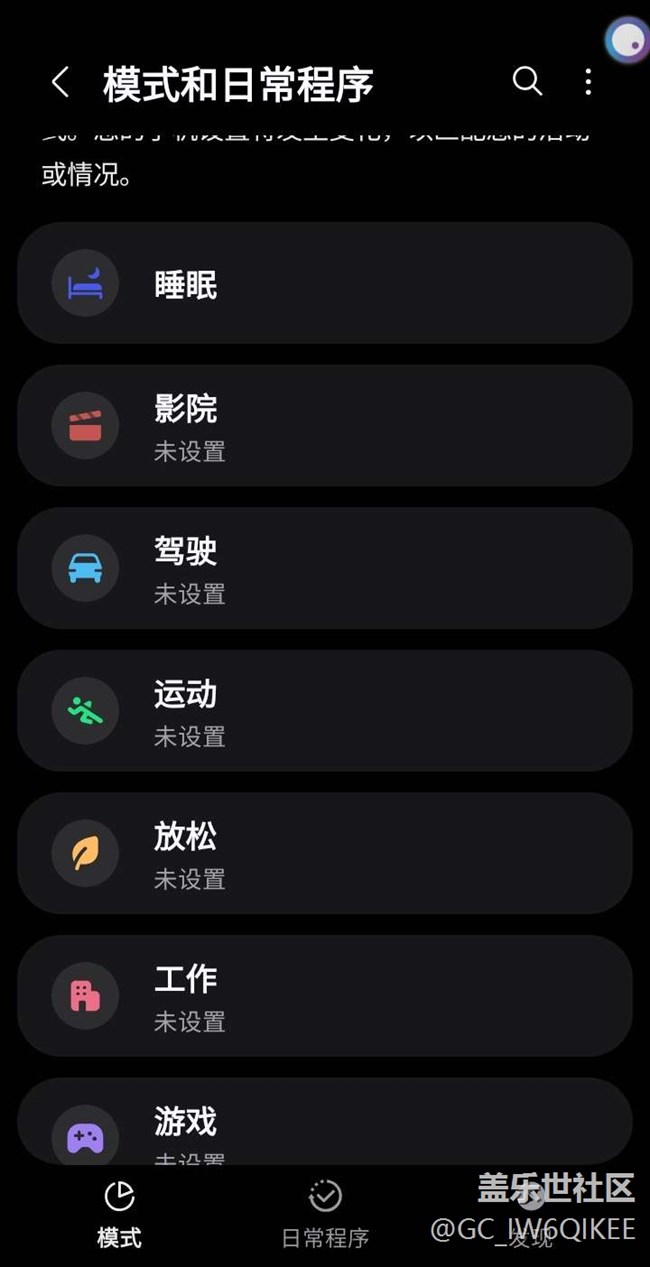The image size is (650, 1267).
Task: Select the 驾驶 mode
Action: (x=325, y=568)
